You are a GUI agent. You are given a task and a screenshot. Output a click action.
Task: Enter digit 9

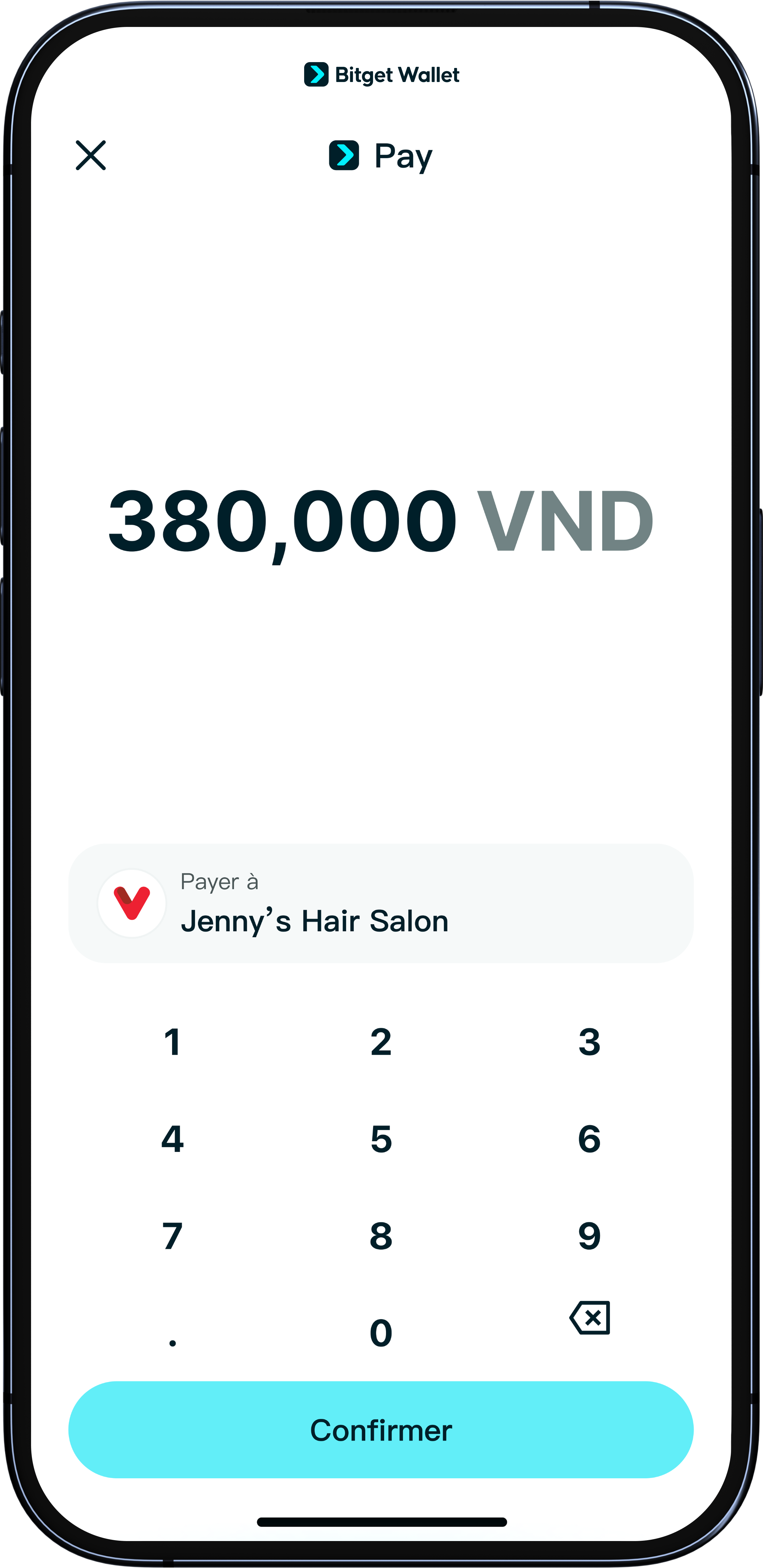point(590,1236)
